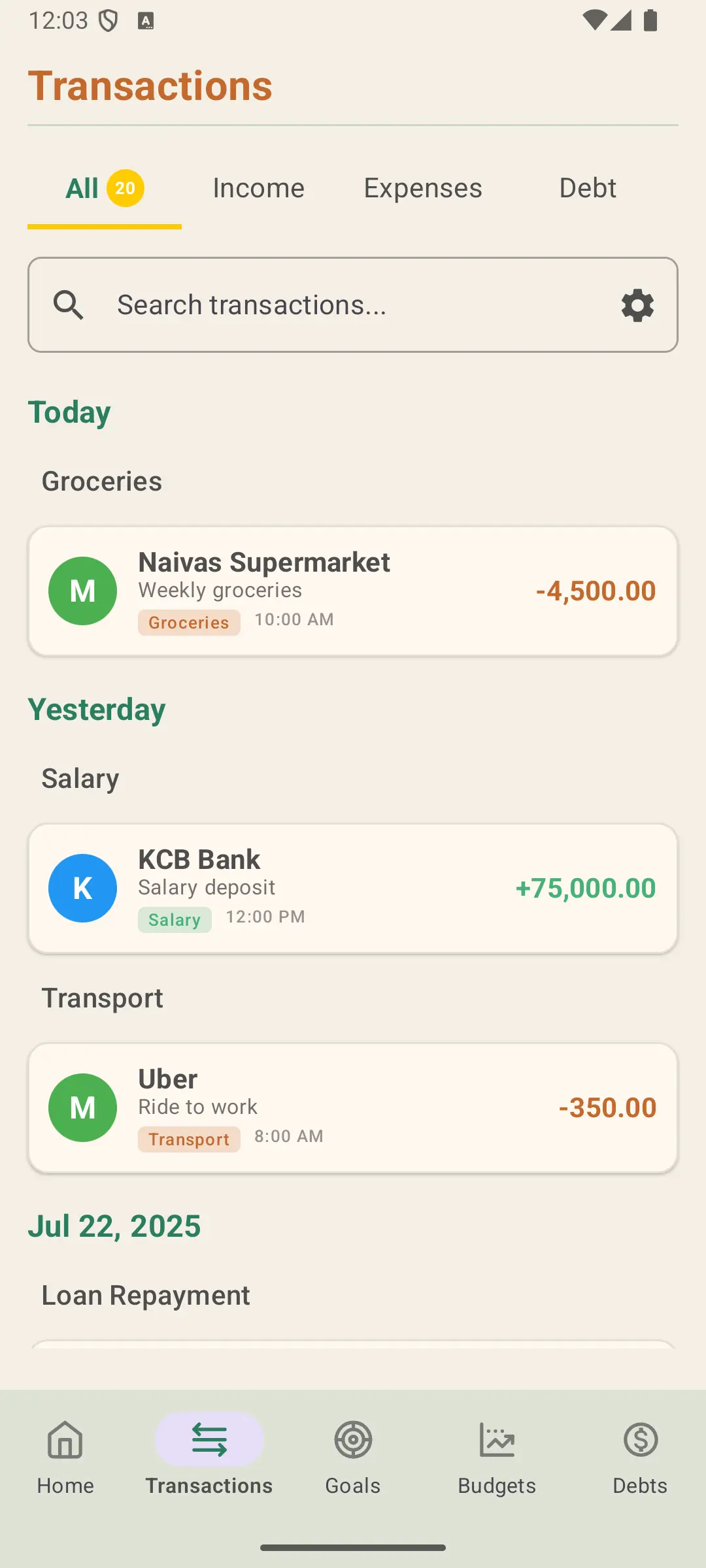Switch to the Income tab
The image size is (706, 1568).
coord(258,188)
